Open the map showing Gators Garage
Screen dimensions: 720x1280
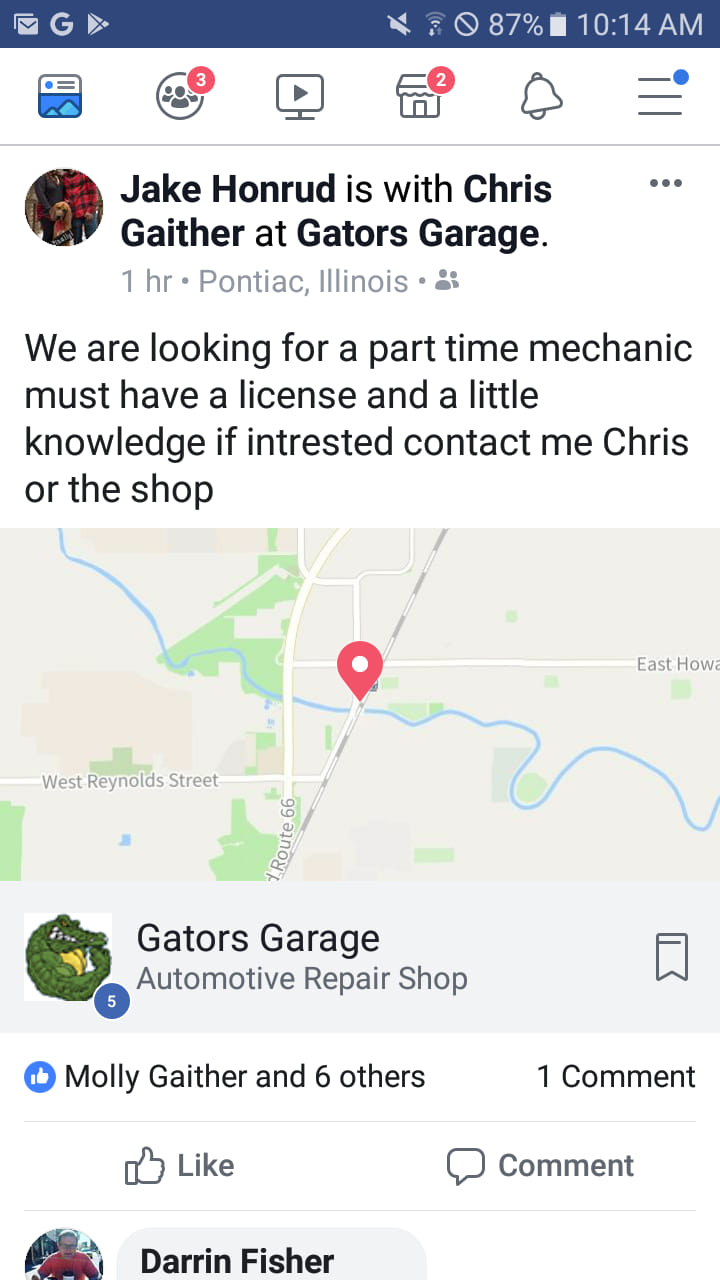tap(360, 704)
